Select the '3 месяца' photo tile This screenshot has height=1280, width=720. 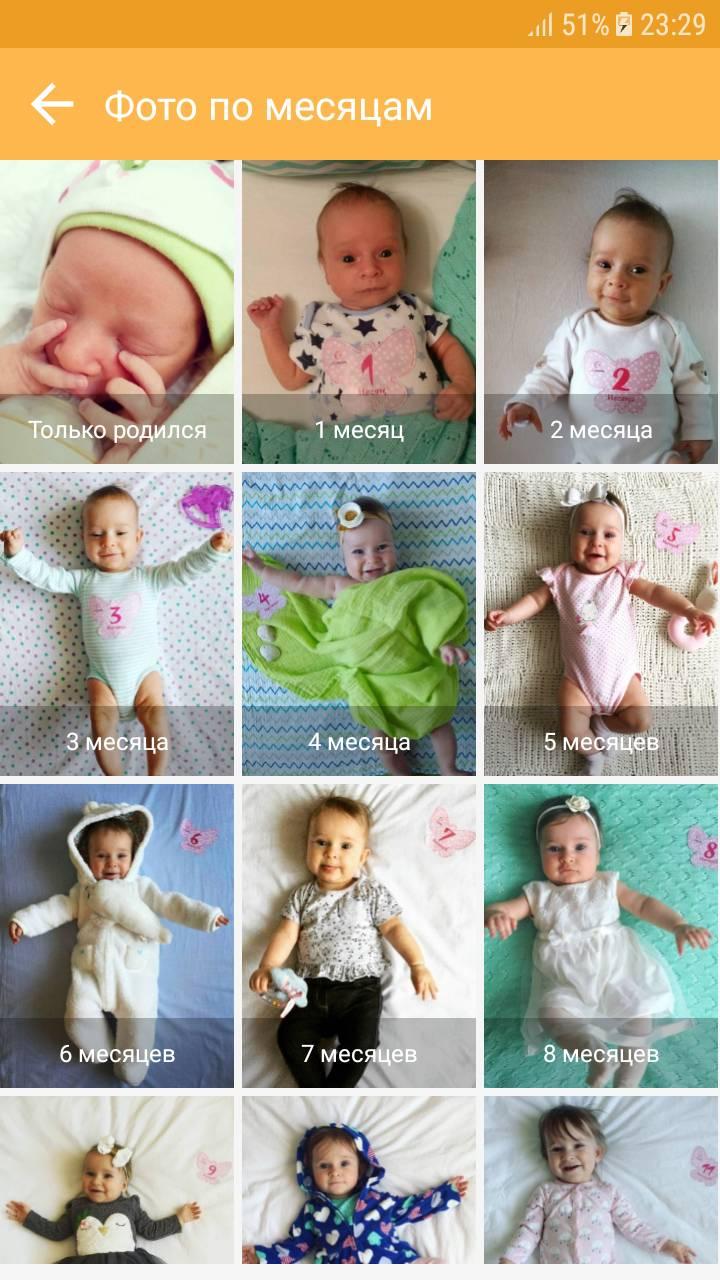tap(117, 624)
